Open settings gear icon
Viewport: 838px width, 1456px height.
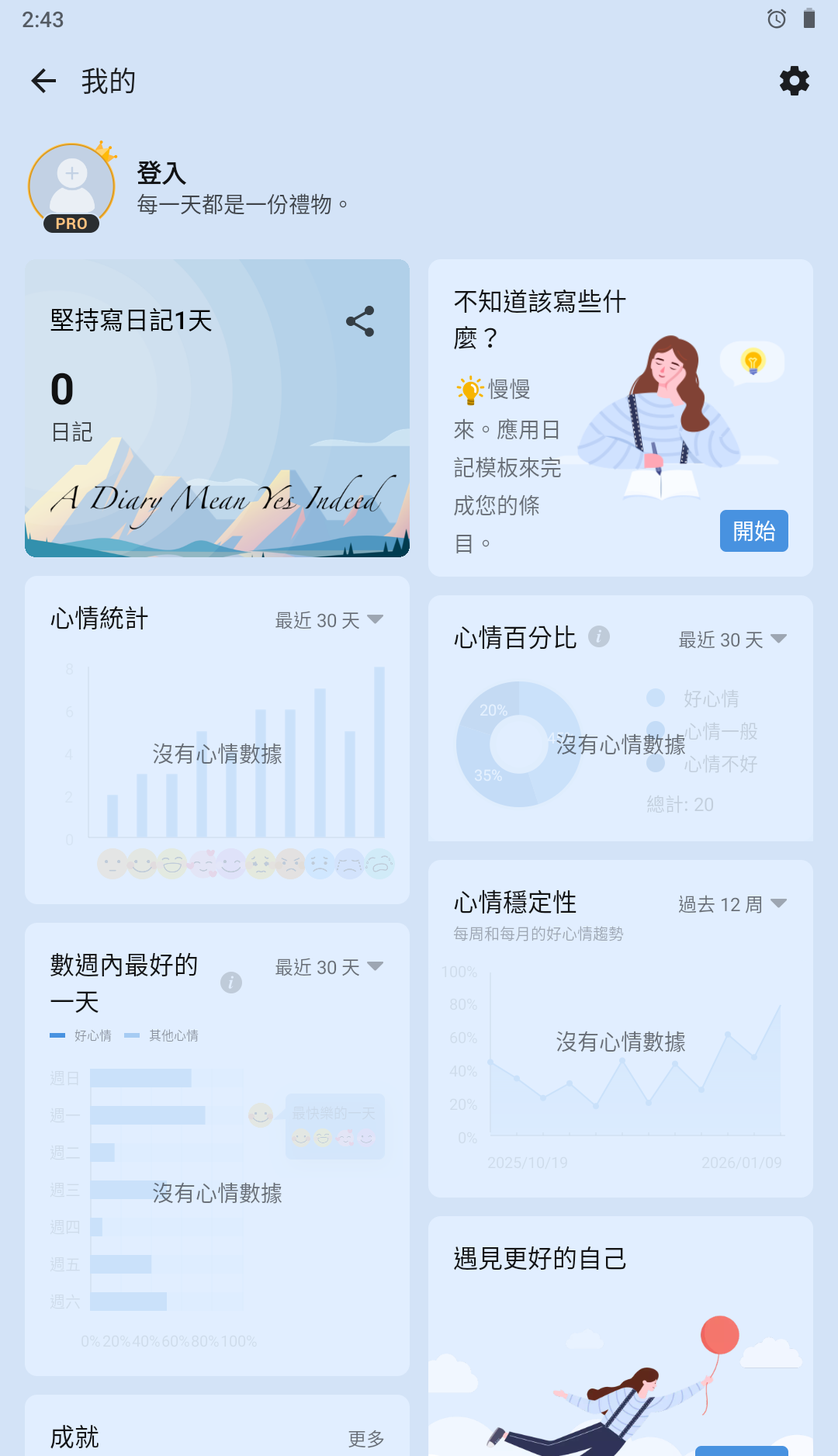click(794, 81)
